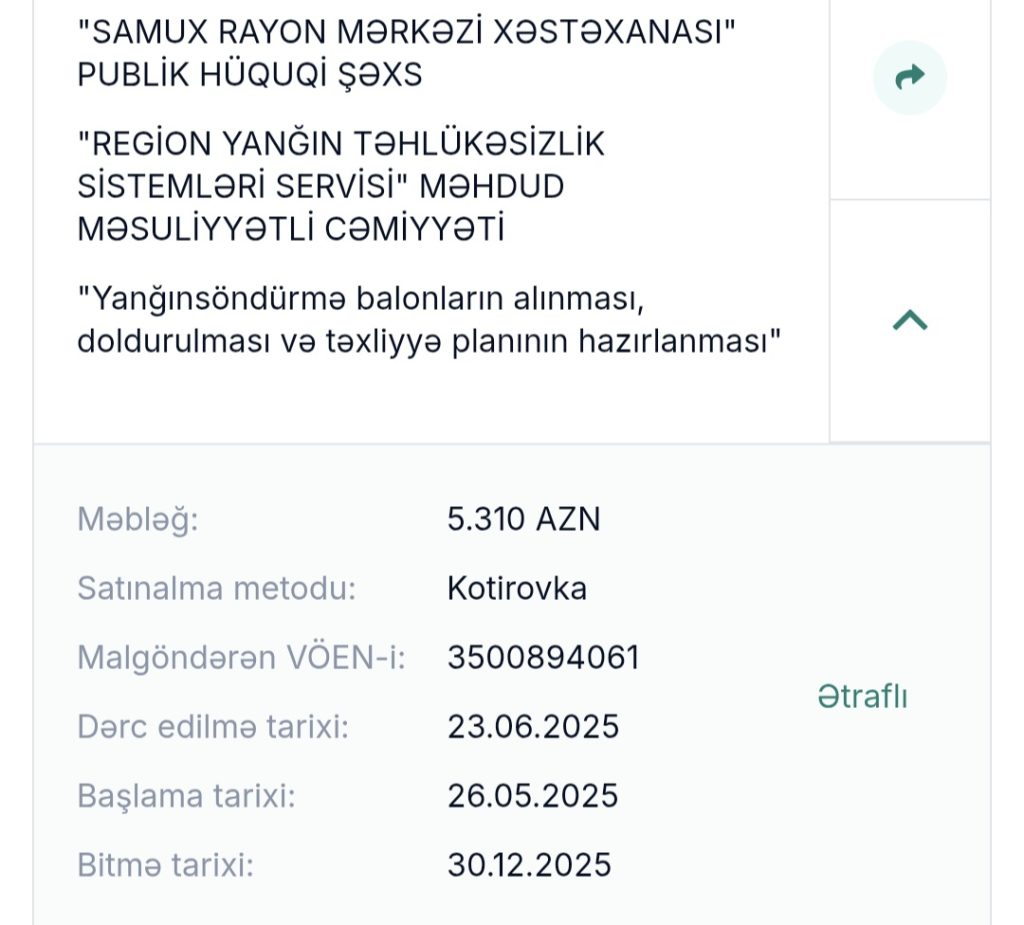
Task: Share the Samux hospital contract record
Action: click(x=909, y=77)
